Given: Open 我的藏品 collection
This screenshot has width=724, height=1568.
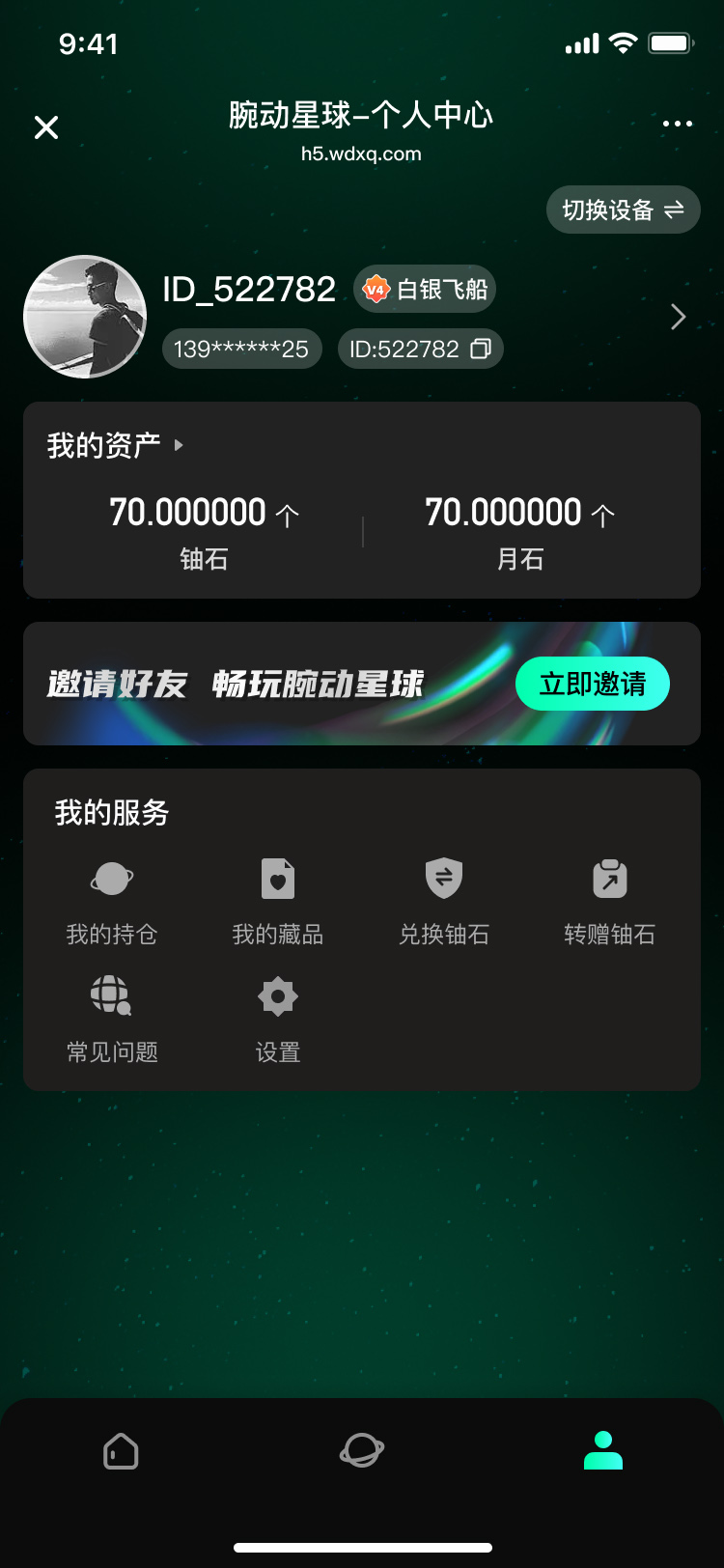Looking at the screenshot, I should click(277, 898).
